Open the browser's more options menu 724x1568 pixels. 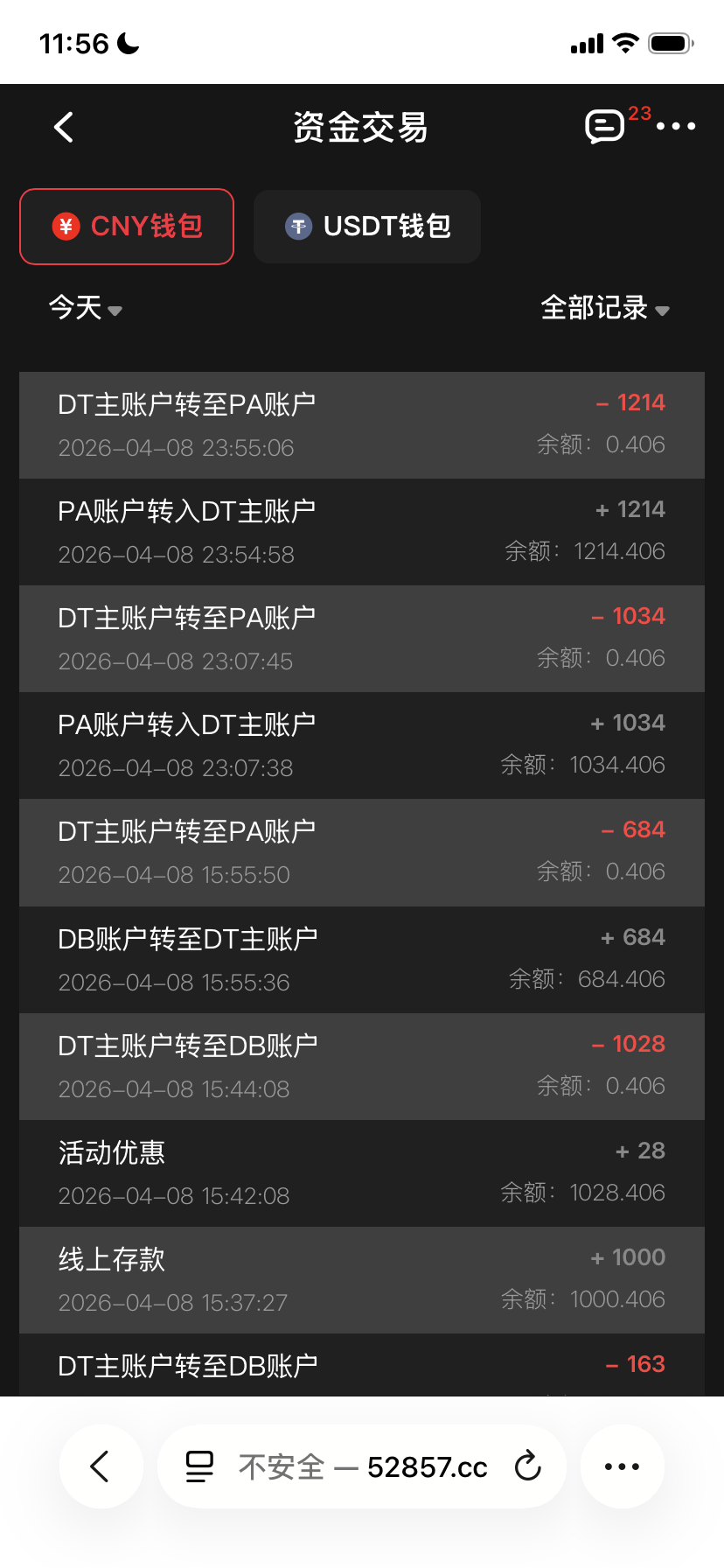pos(622,1466)
